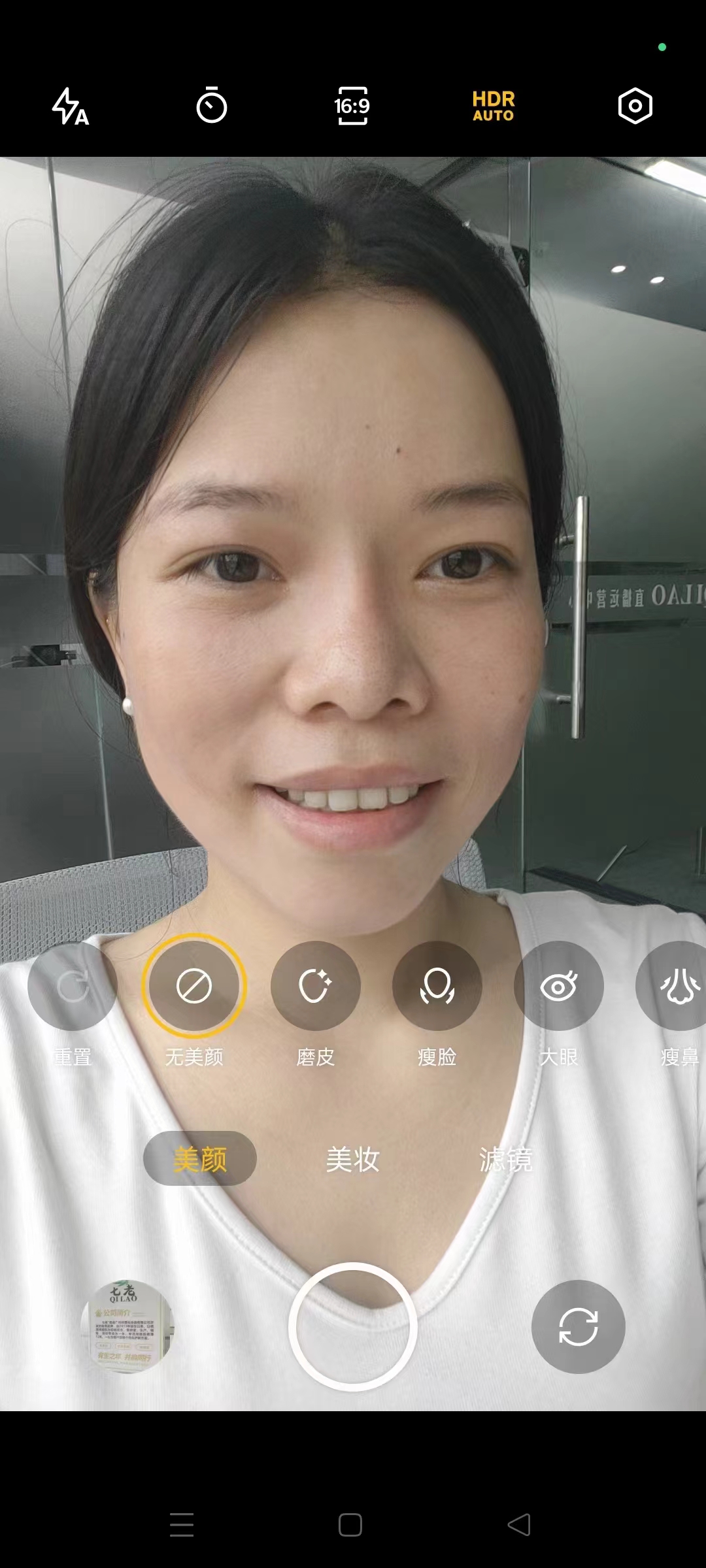Open the self-timer options
706x1568 pixels.
coord(211,106)
